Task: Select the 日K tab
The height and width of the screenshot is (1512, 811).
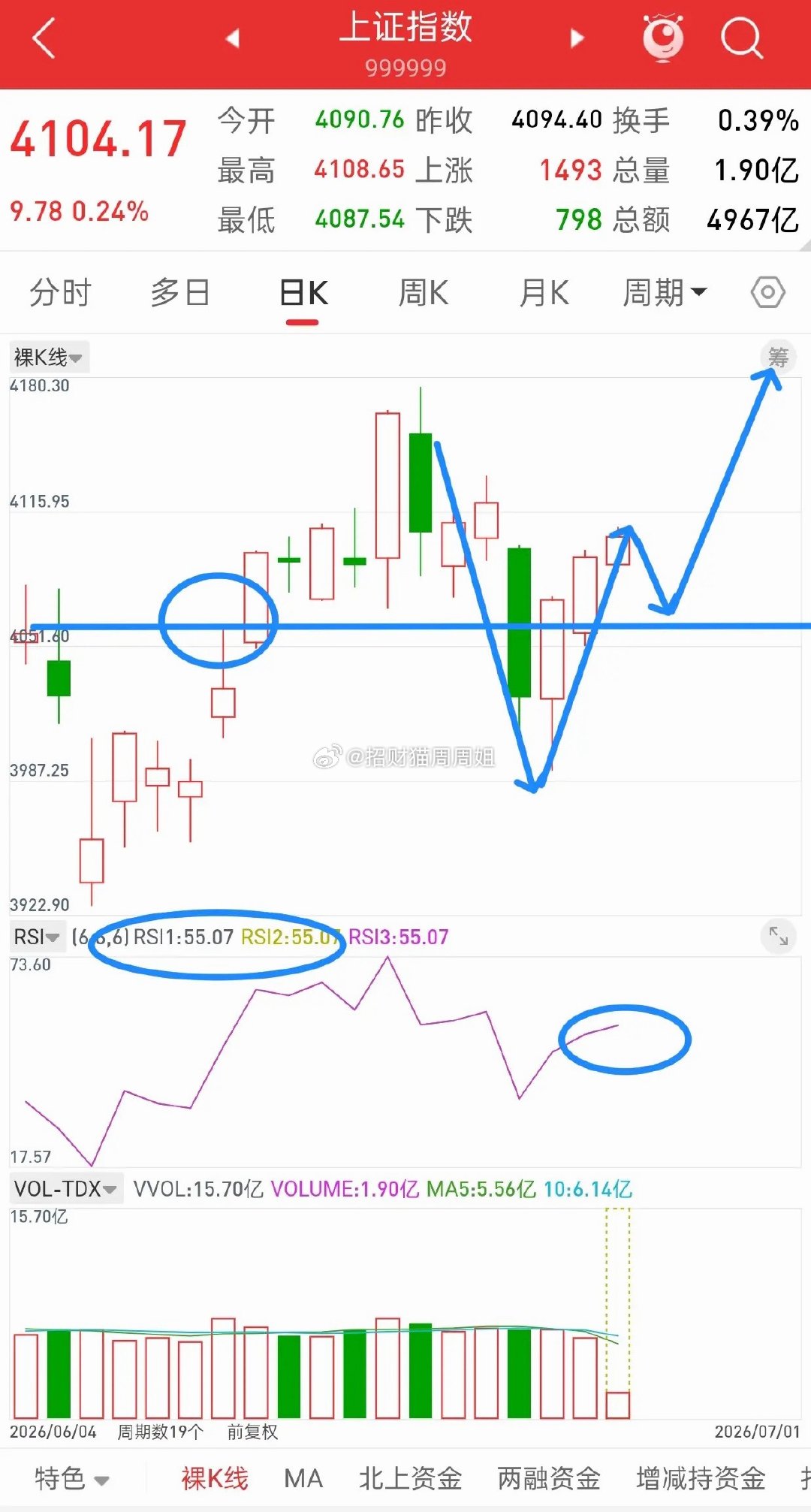Action: click(303, 292)
